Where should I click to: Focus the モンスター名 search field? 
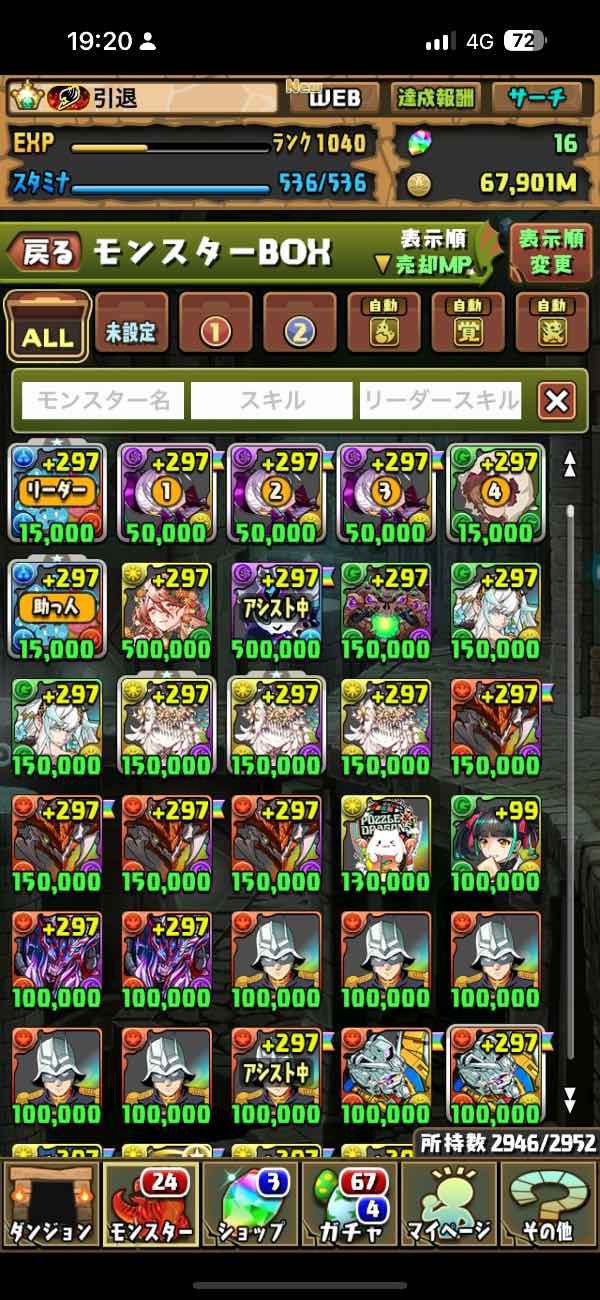103,401
